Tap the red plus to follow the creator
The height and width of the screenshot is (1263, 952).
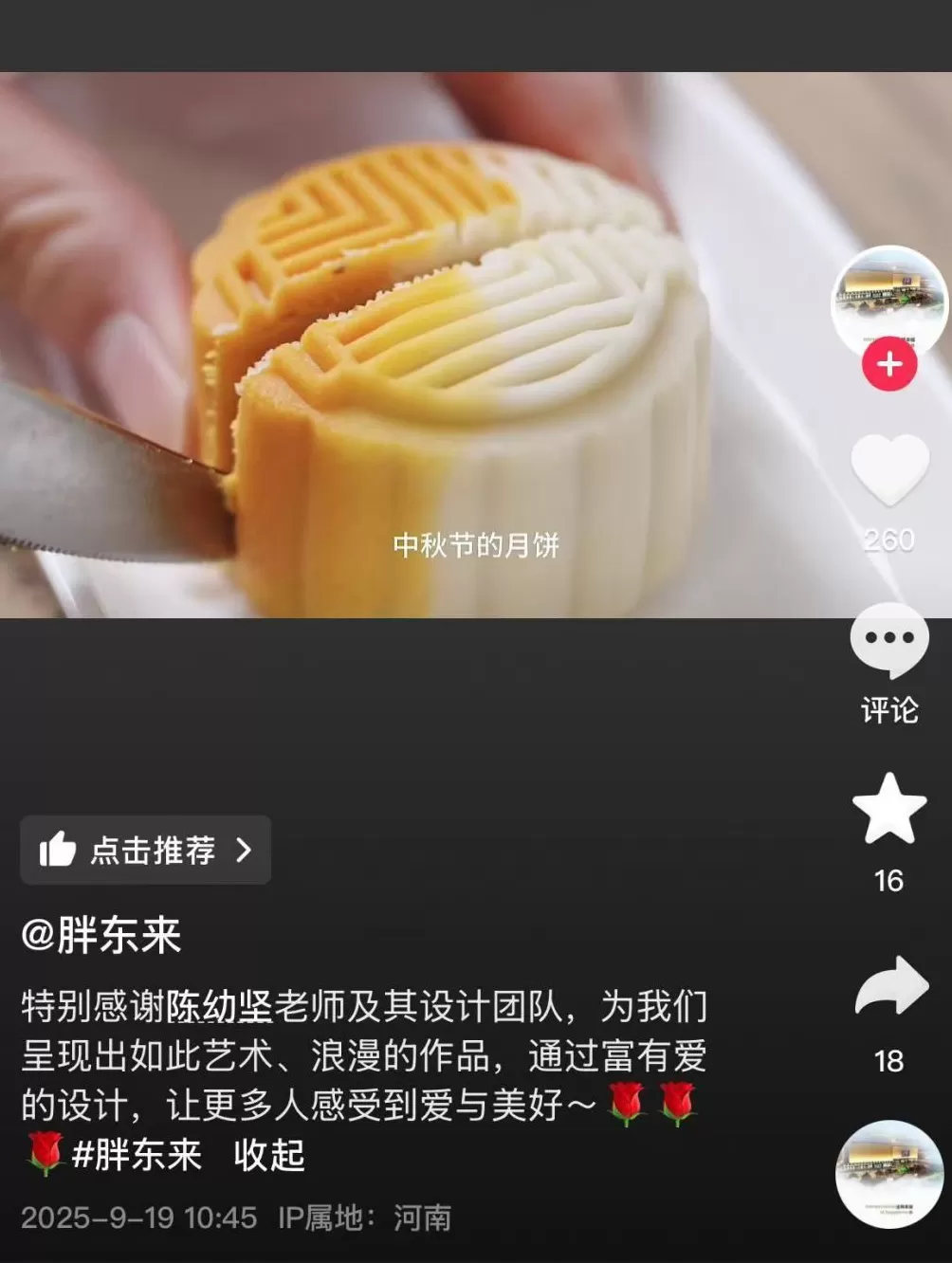click(x=888, y=363)
